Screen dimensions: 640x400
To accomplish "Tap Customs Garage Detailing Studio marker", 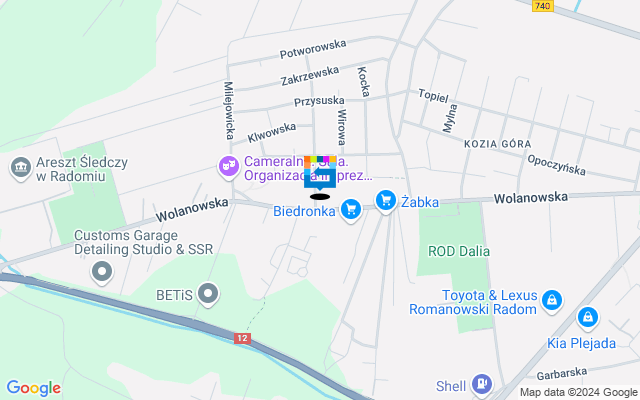I will (x=102, y=271).
